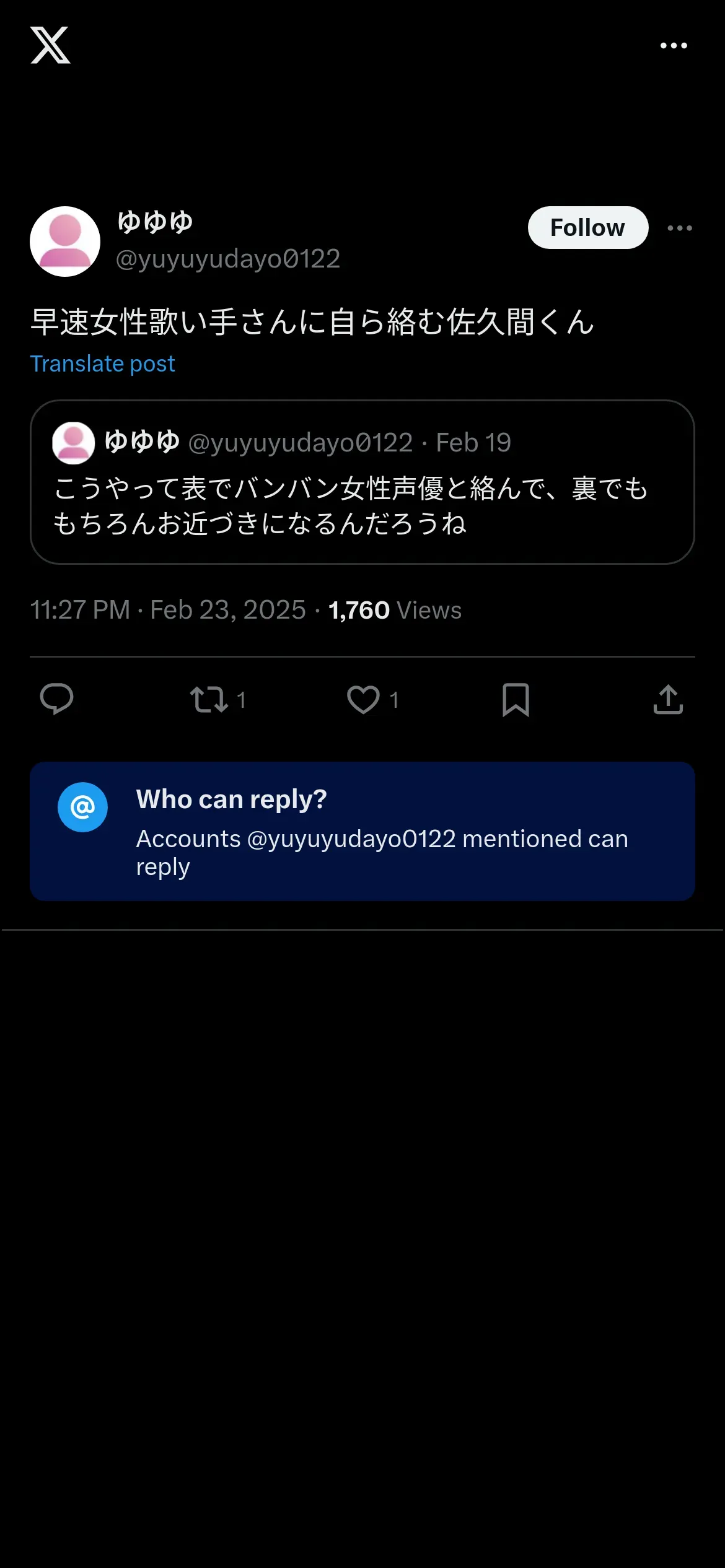Image resolution: width=725 pixels, height=1568 pixels.
Task: Like this post
Action: (x=363, y=699)
